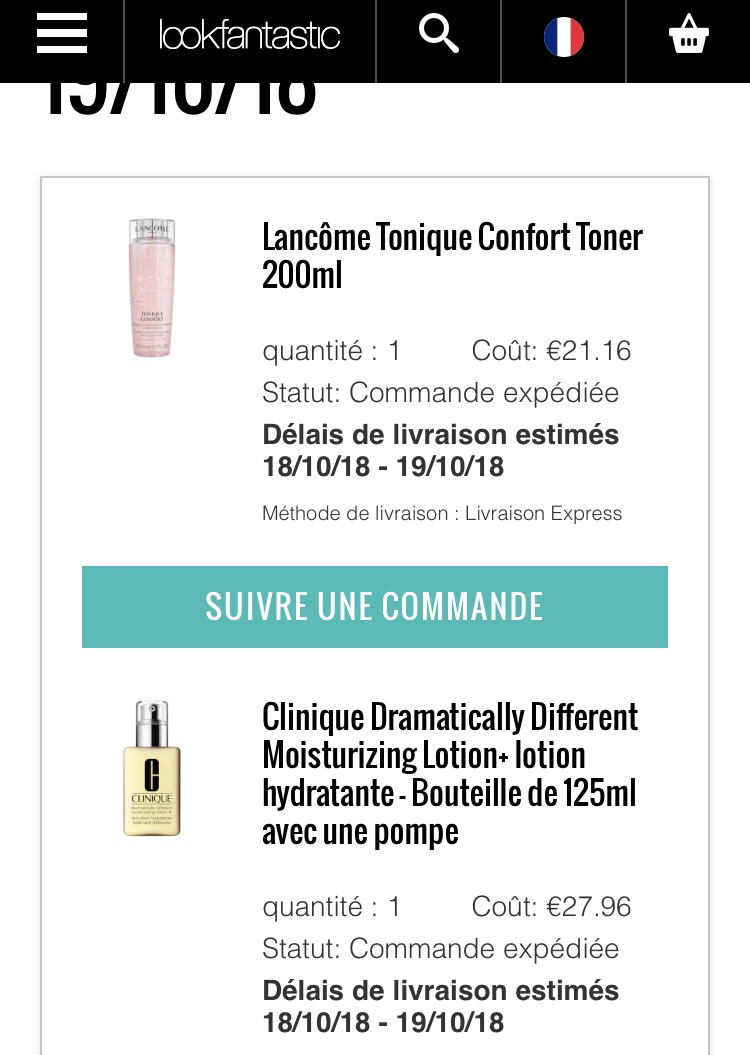View the Clinique lotion bottle image

[152, 768]
